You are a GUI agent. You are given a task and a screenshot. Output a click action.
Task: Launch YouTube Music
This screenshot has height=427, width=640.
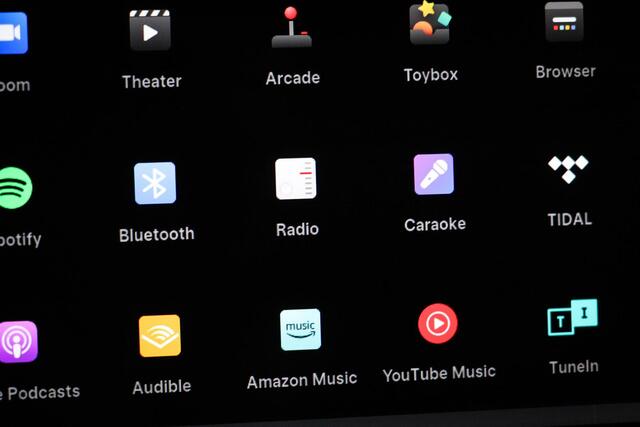[438, 324]
